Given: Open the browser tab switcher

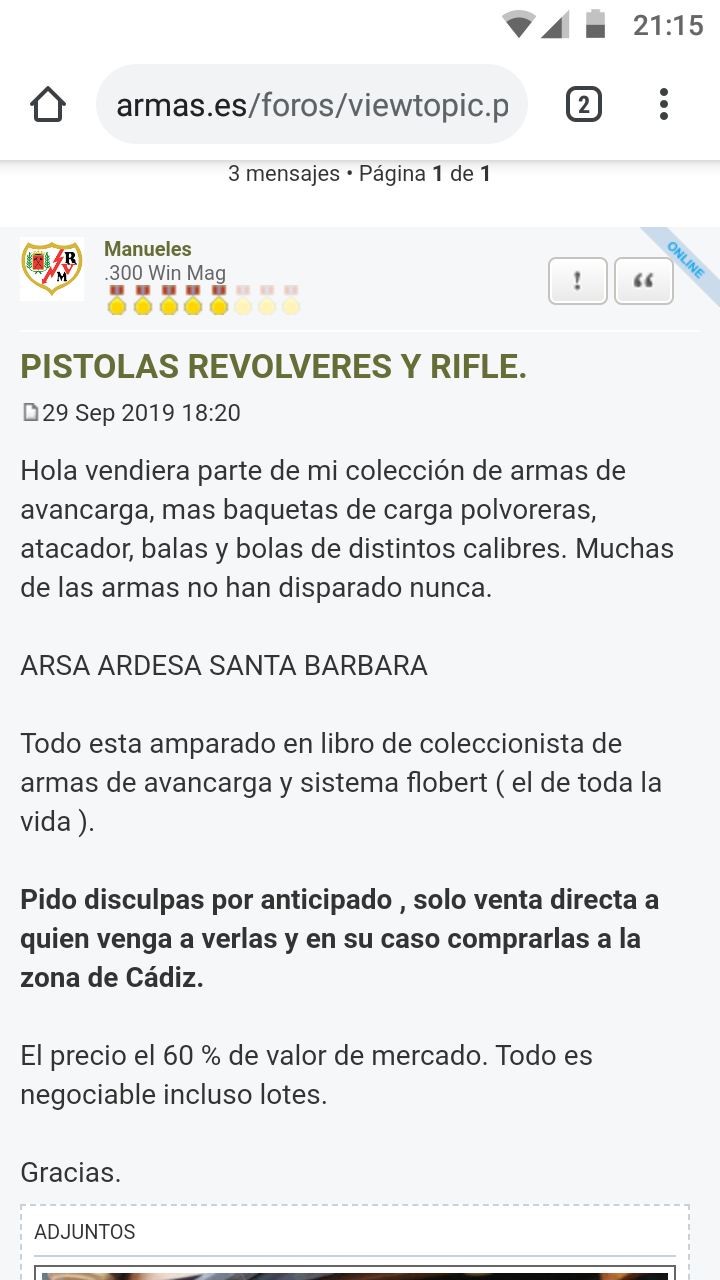Looking at the screenshot, I should [x=584, y=105].
